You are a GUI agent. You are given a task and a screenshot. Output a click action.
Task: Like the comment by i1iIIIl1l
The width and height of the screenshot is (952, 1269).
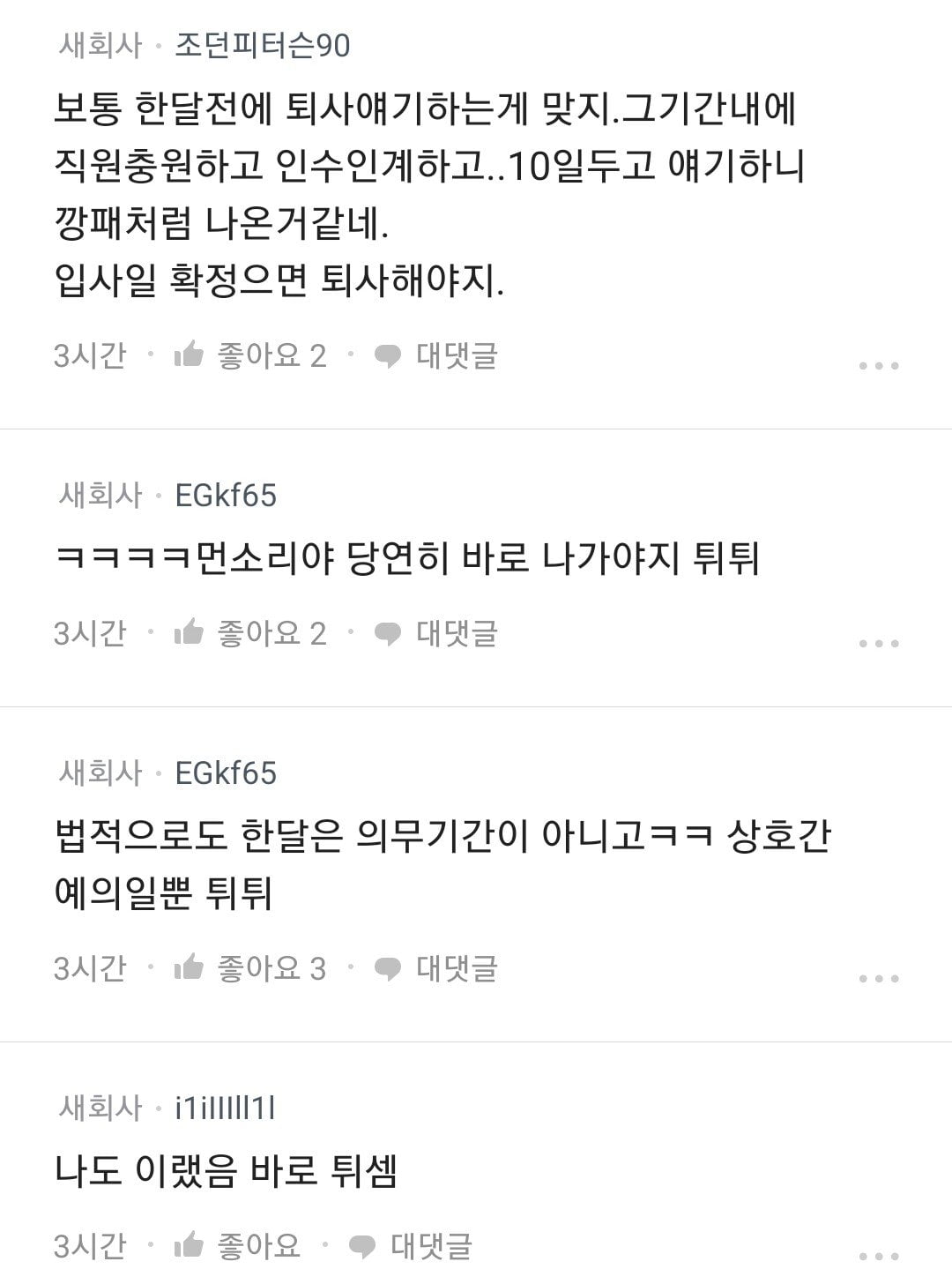click(237, 1245)
